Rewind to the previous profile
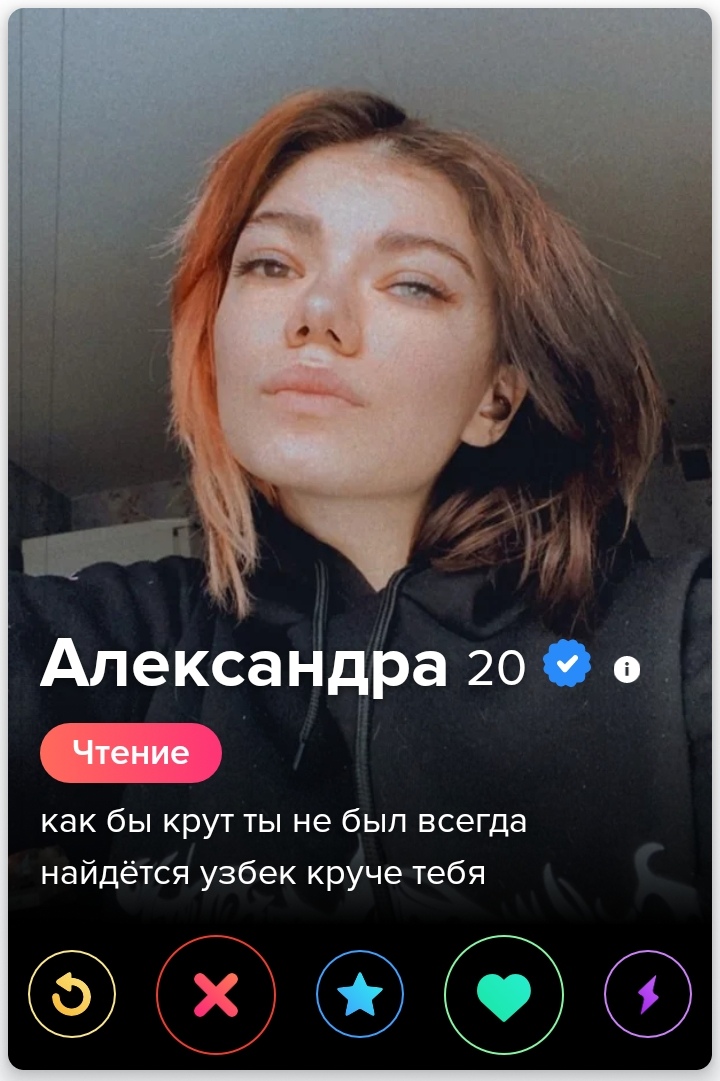The height and width of the screenshot is (1081, 720). coord(72,994)
